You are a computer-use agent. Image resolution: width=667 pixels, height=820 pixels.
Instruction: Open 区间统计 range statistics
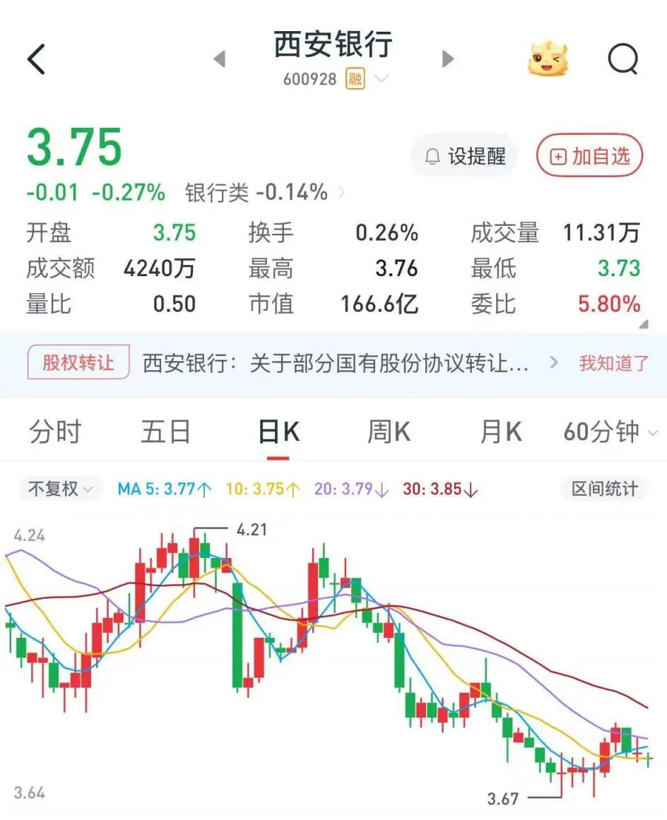coord(604,489)
